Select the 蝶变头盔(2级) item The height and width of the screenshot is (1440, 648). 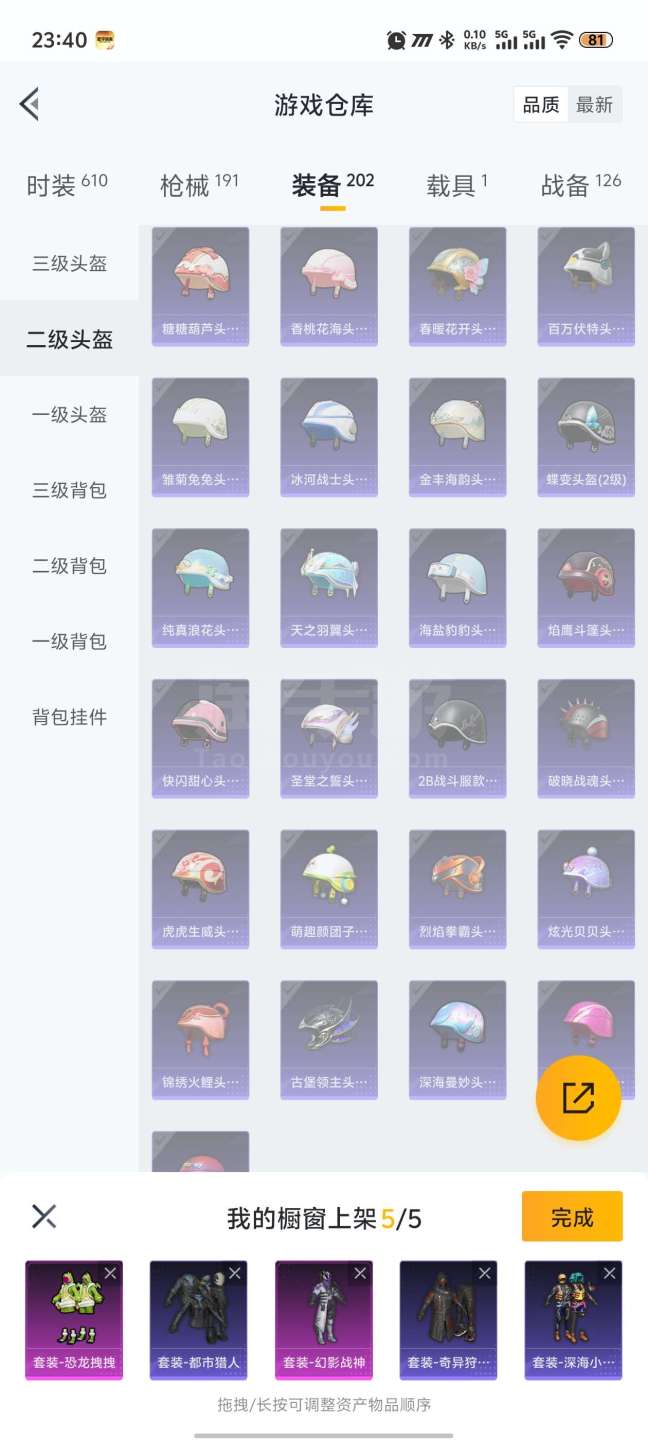click(586, 437)
